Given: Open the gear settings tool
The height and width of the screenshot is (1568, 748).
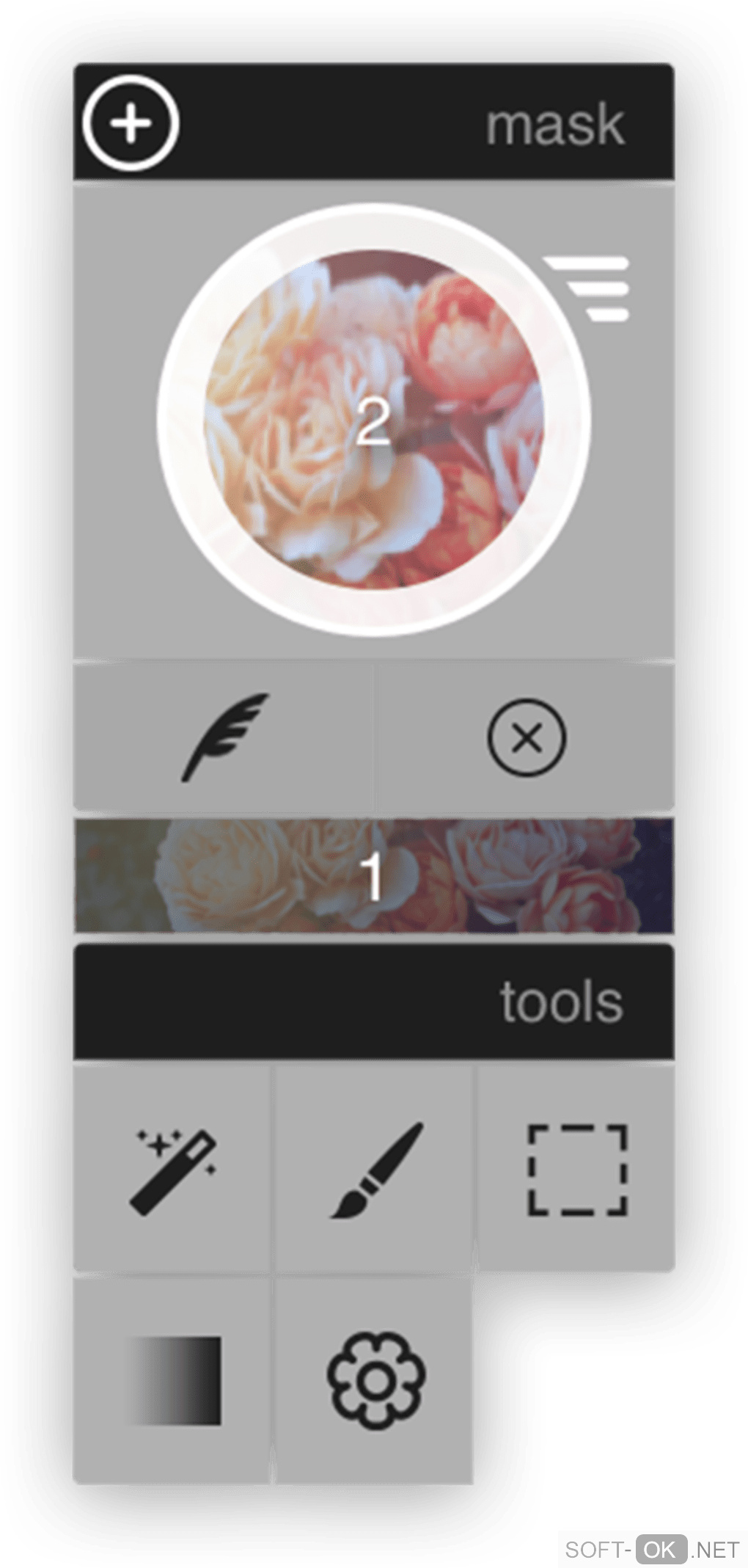Looking at the screenshot, I should coord(375,1381).
